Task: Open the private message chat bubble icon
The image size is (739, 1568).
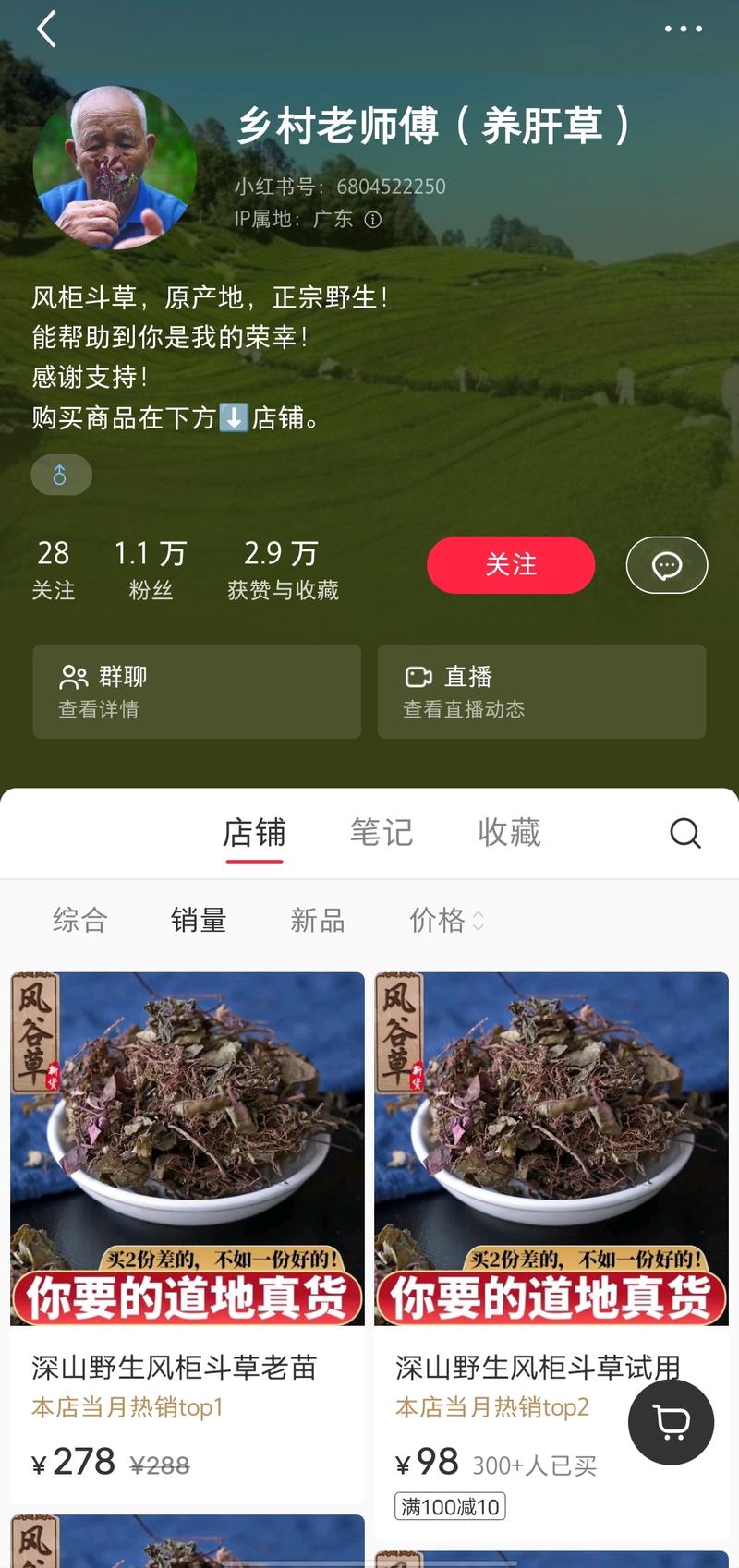Action: click(x=667, y=564)
